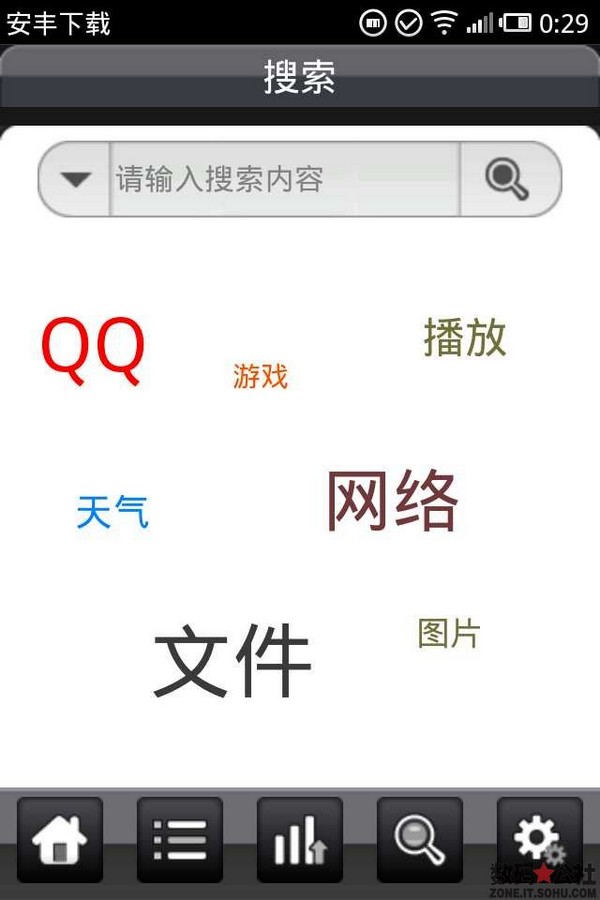Viewport: 600px width, 900px height.
Task: Search the 网络 keyword tag
Action: coord(392,501)
